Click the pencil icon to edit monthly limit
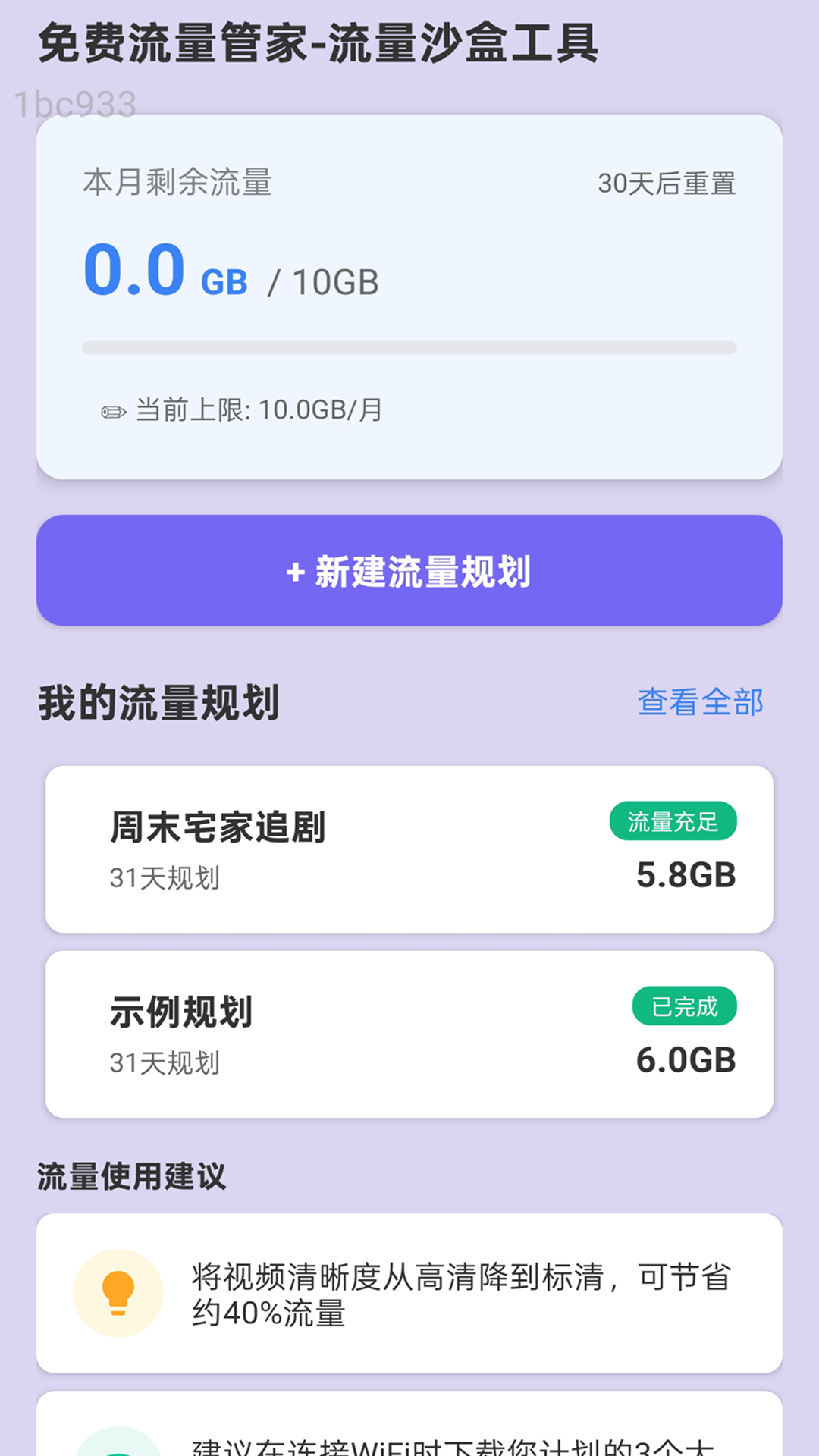This screenshot has width=819, height=1456. pos(112,409)
